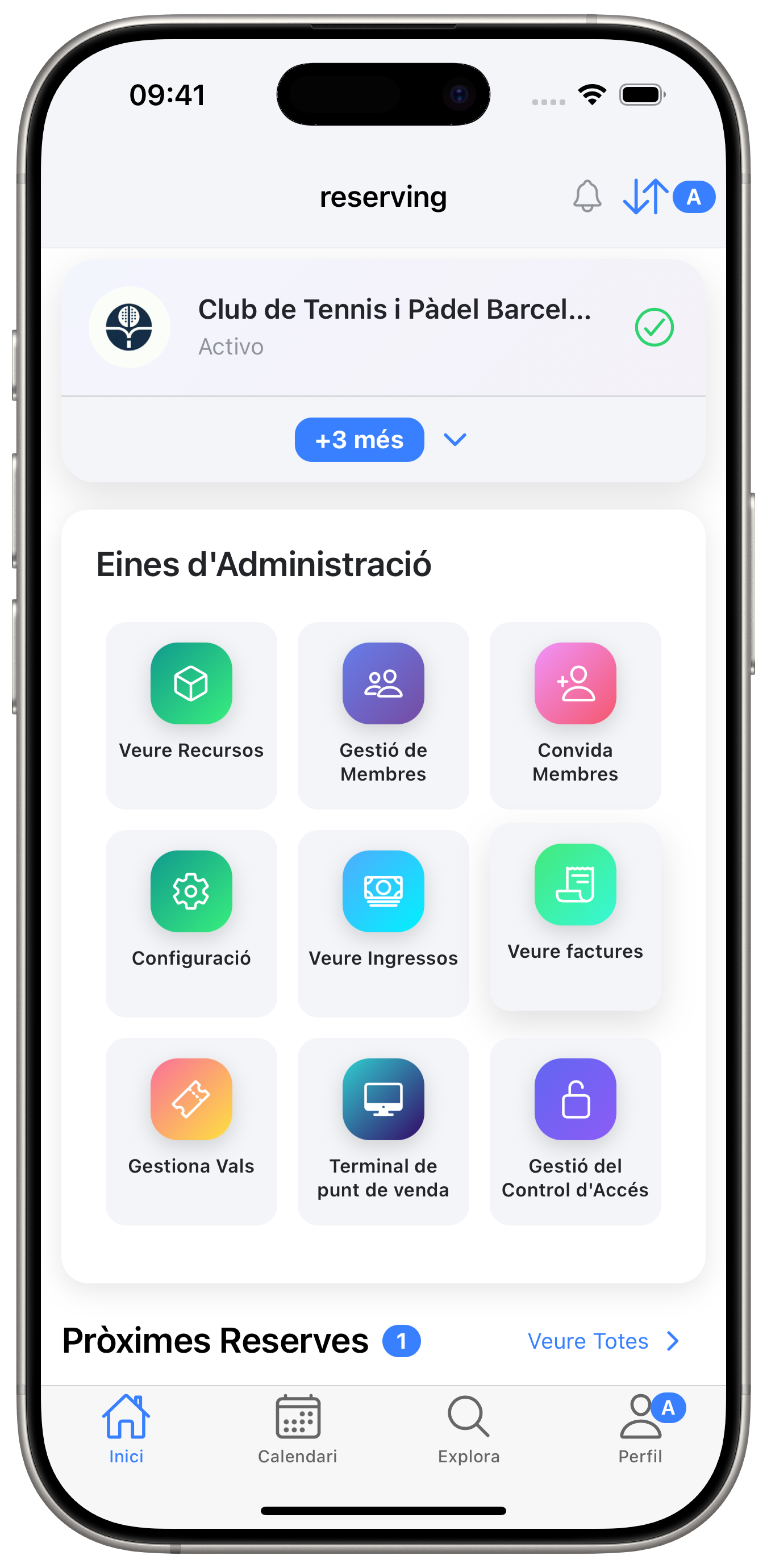The image size is (767, 1568).
Task: Open the notifications bell
Action: [x=587, y=197]
